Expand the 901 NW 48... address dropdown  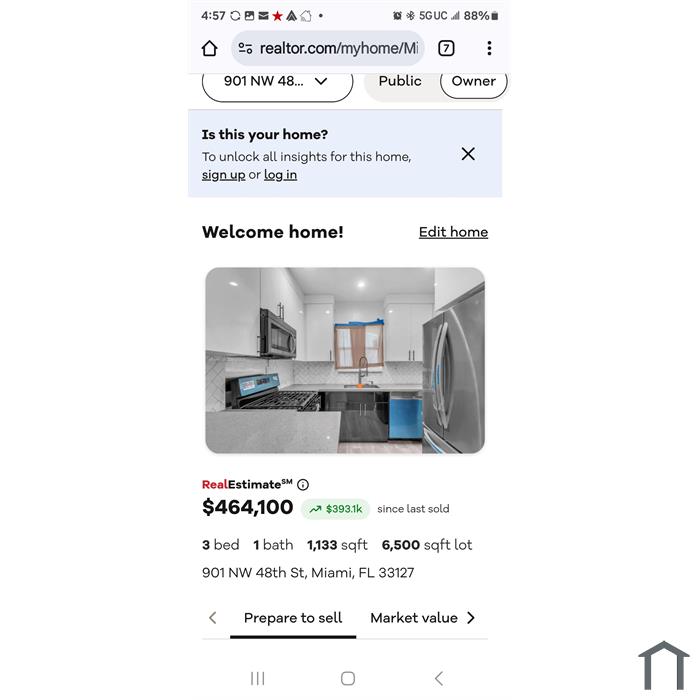pyautogui.click(x=277, y=82)
